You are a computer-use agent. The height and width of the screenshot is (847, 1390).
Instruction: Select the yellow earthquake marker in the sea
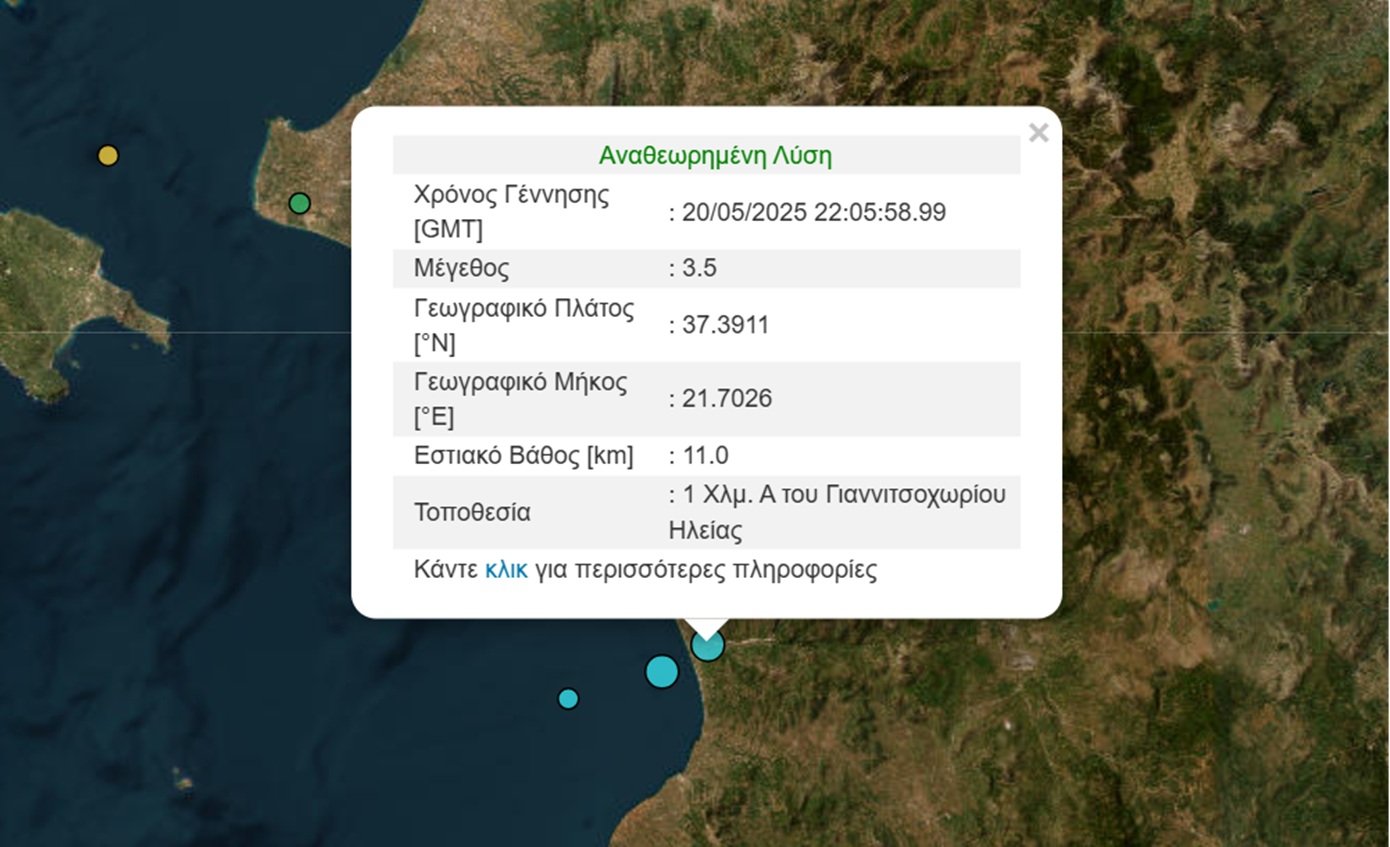(108, 155)
